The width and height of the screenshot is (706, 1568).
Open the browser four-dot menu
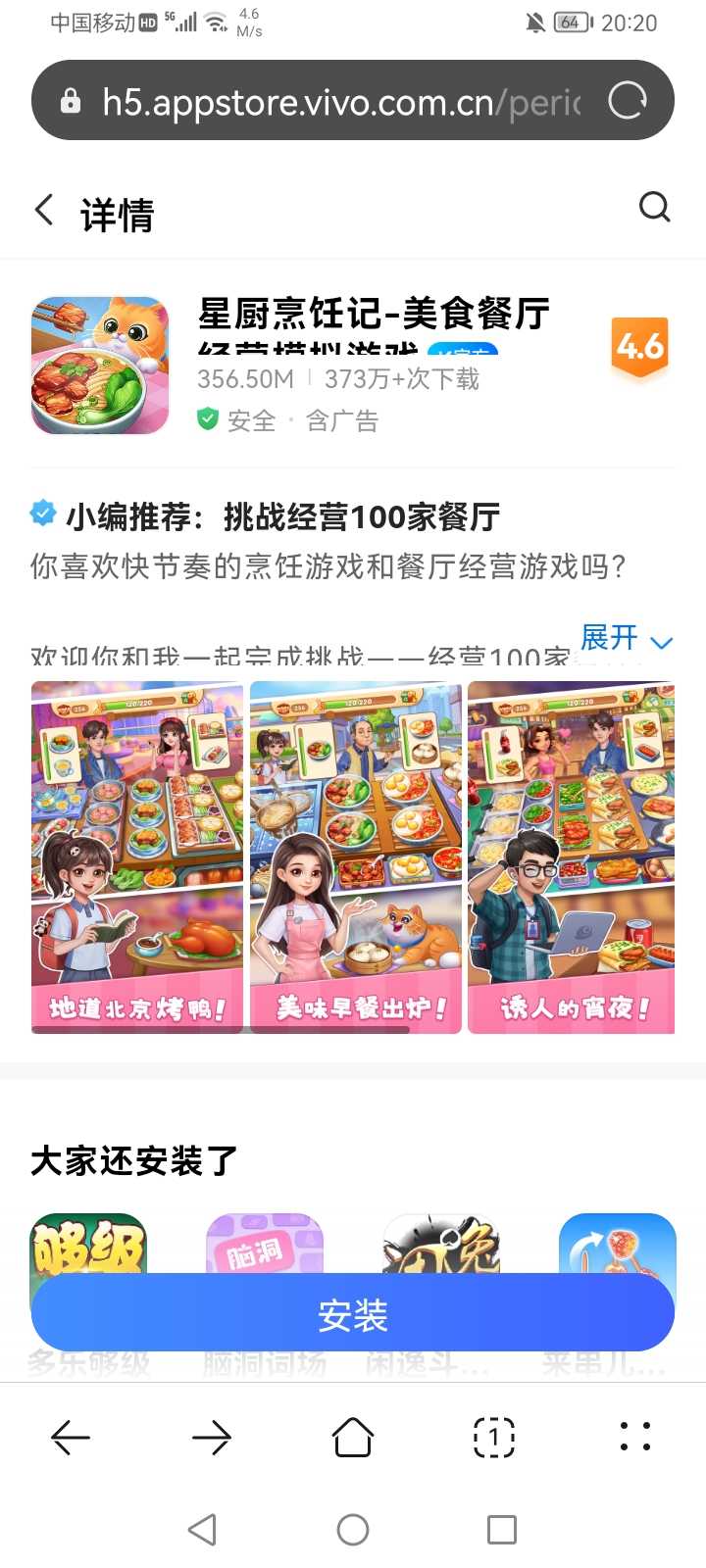(635, 1437)
